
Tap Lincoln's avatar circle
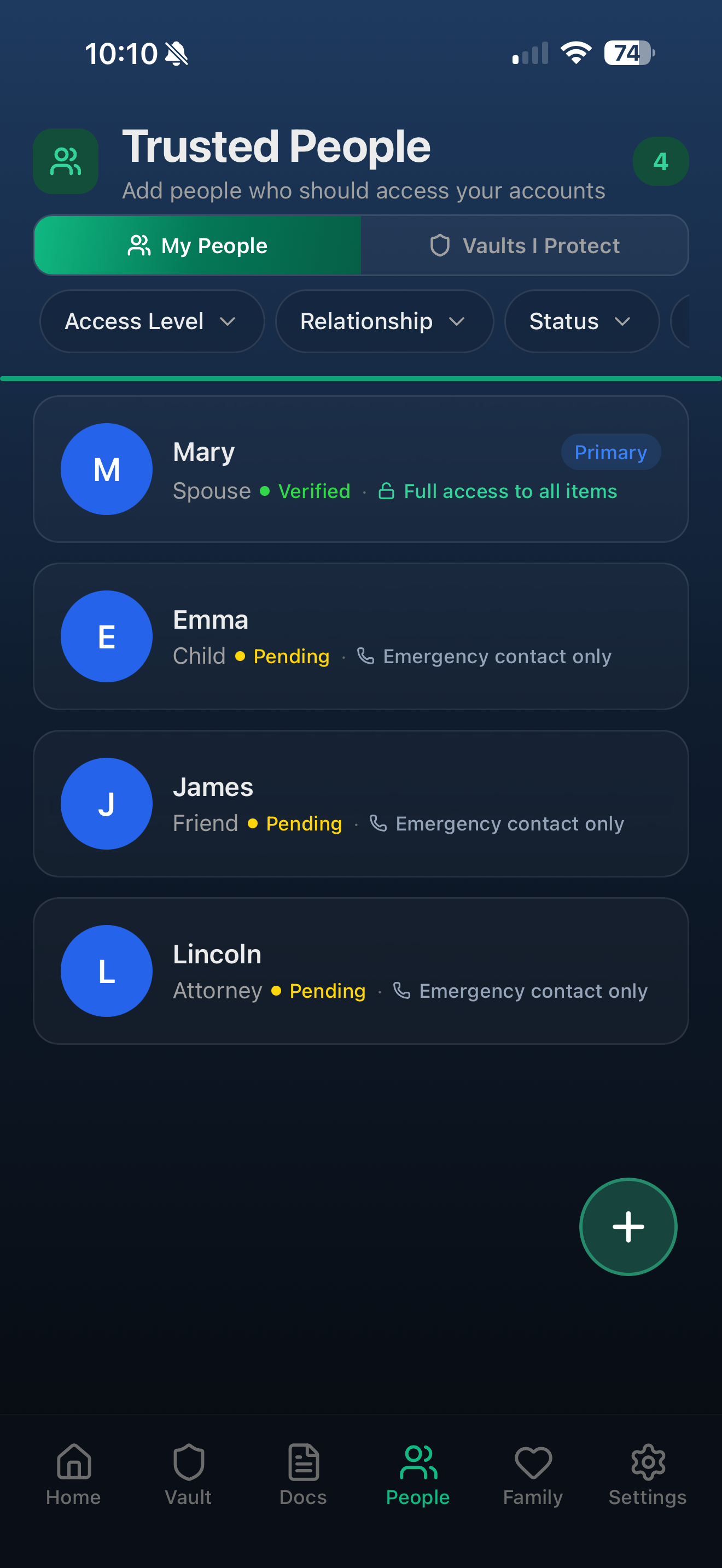click(x=106, y=970)
